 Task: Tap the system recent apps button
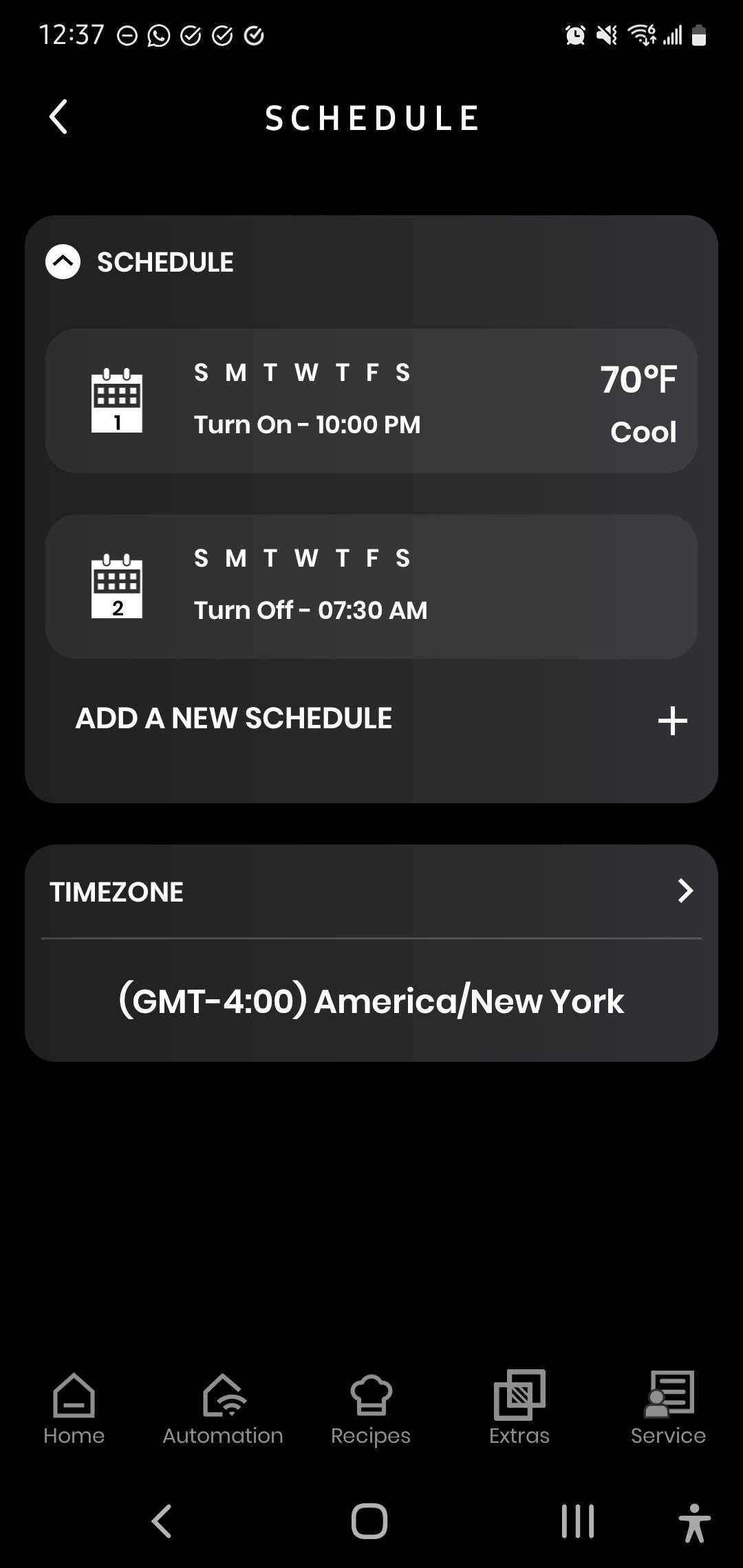tap(577, 1521)
